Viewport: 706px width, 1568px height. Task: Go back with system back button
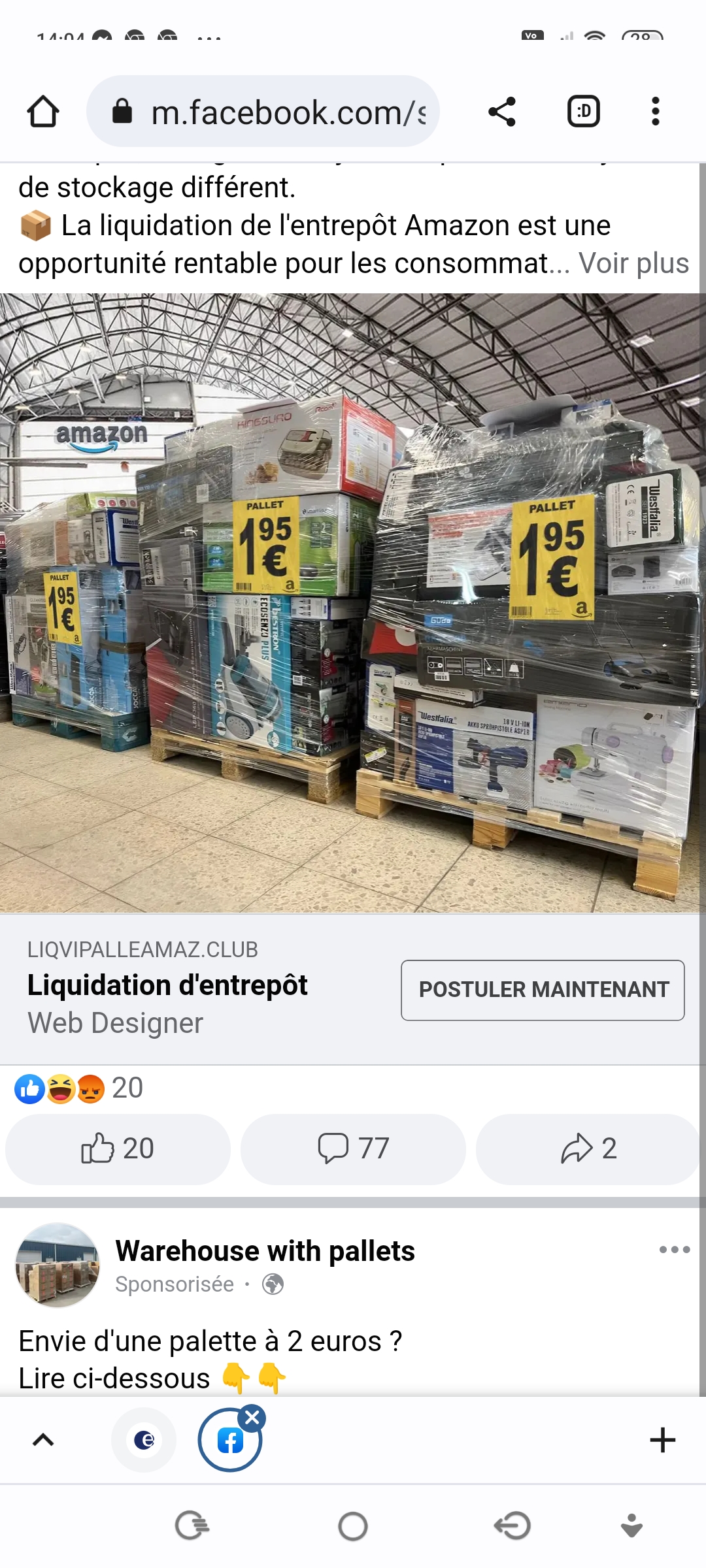pyautogui.click(x=512, y=1527)
